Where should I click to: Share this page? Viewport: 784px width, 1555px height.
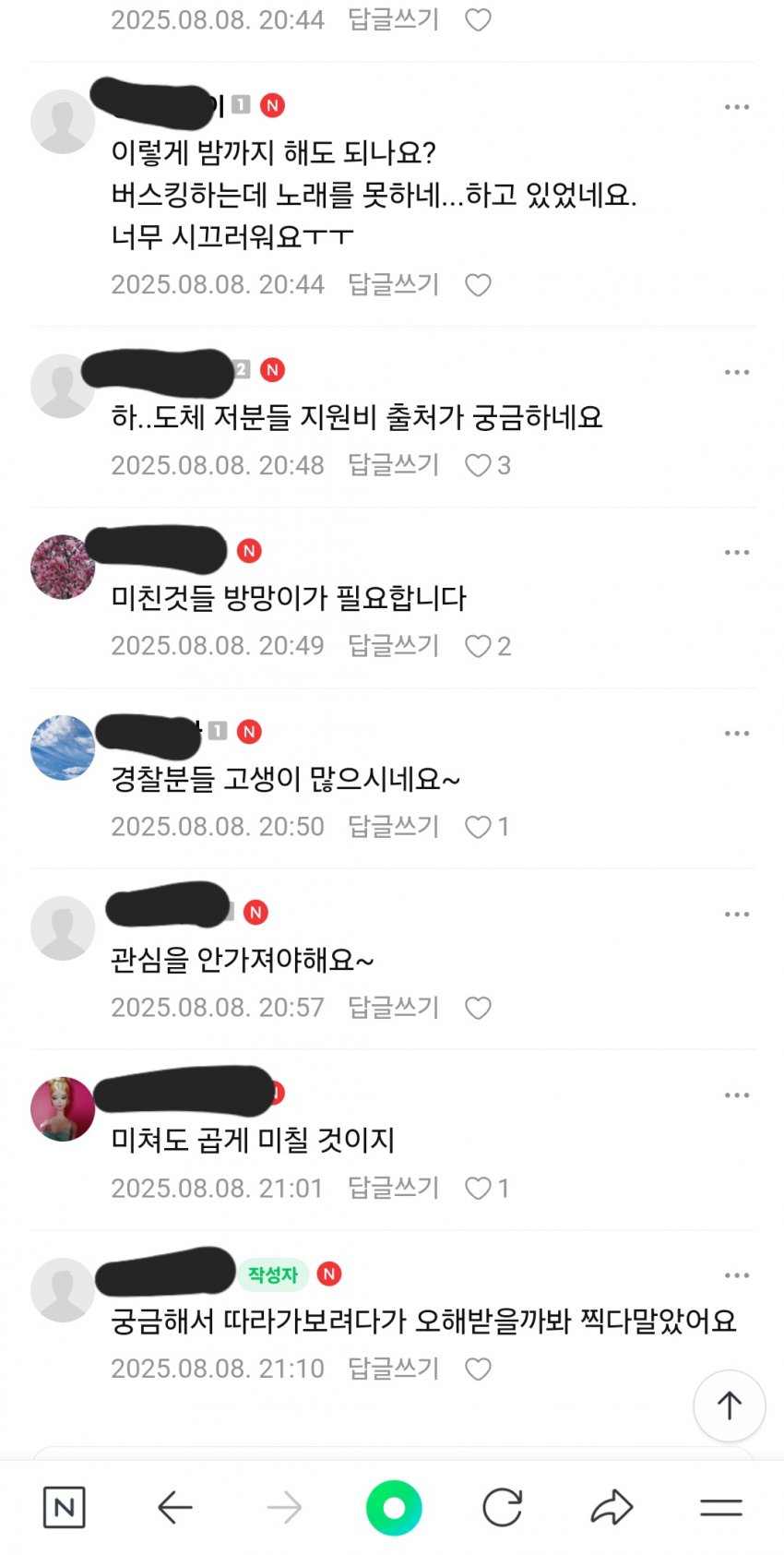(612, 1508)
